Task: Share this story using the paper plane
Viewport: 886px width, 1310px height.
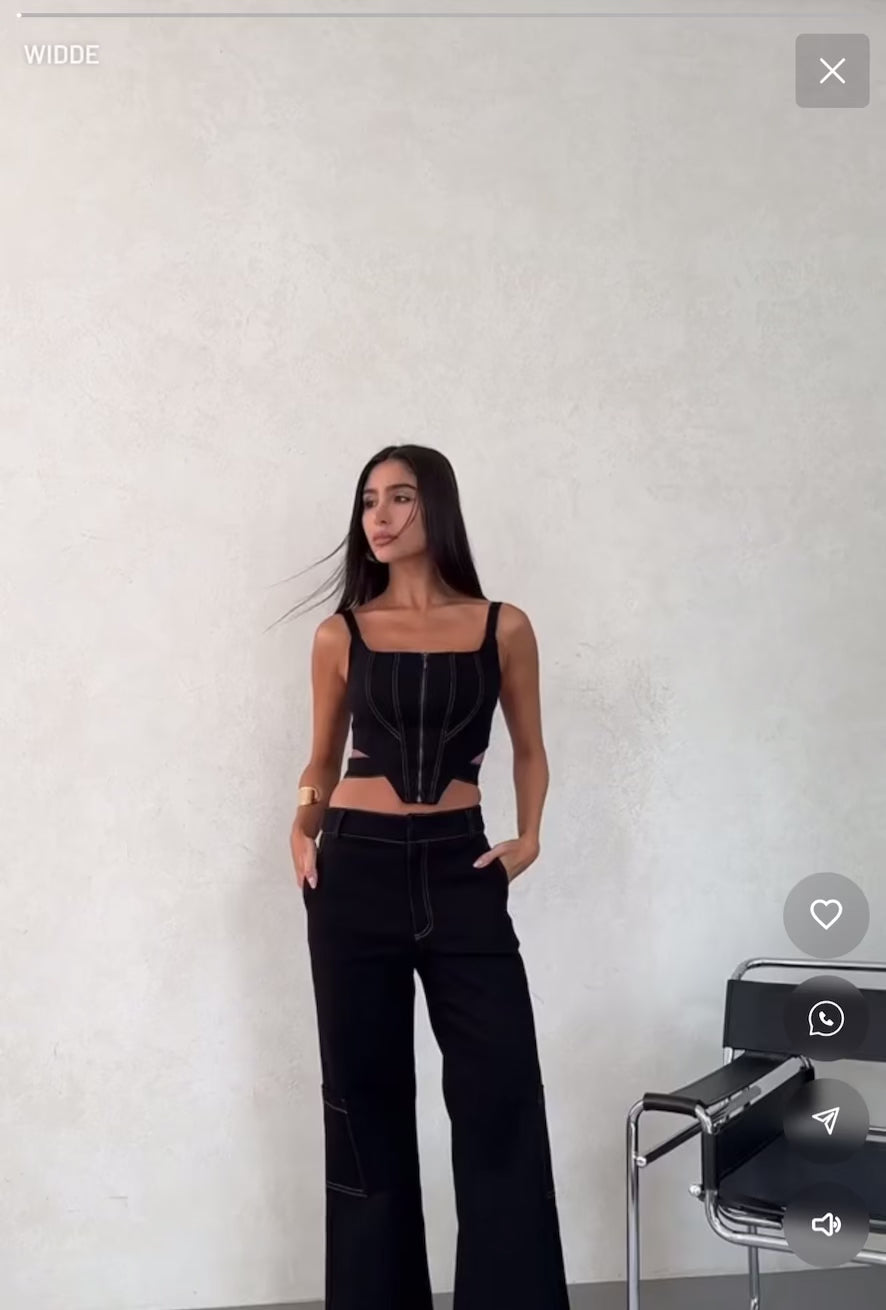Action: click(x=826, y=1121)
